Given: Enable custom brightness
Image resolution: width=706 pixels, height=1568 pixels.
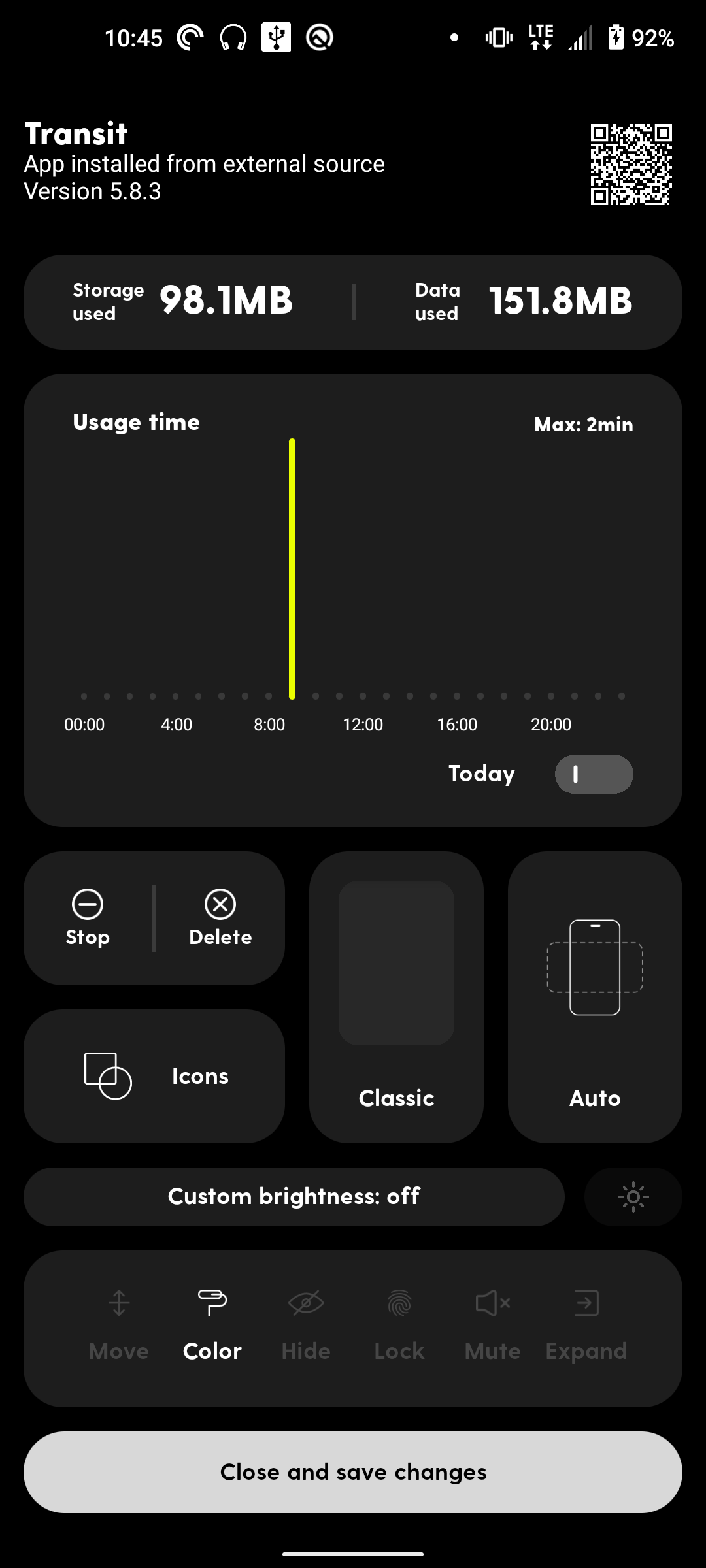Looking at the screenshot, I should click(294, 1196).
